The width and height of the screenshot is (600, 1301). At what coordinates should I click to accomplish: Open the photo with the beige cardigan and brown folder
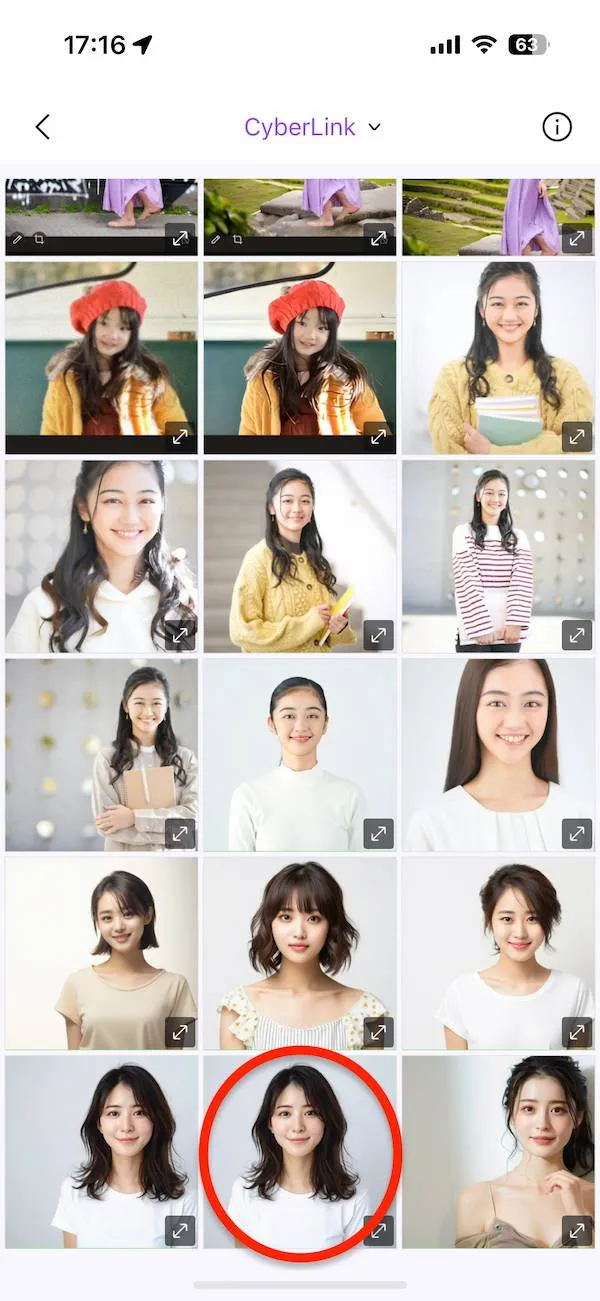click(101, 755)
